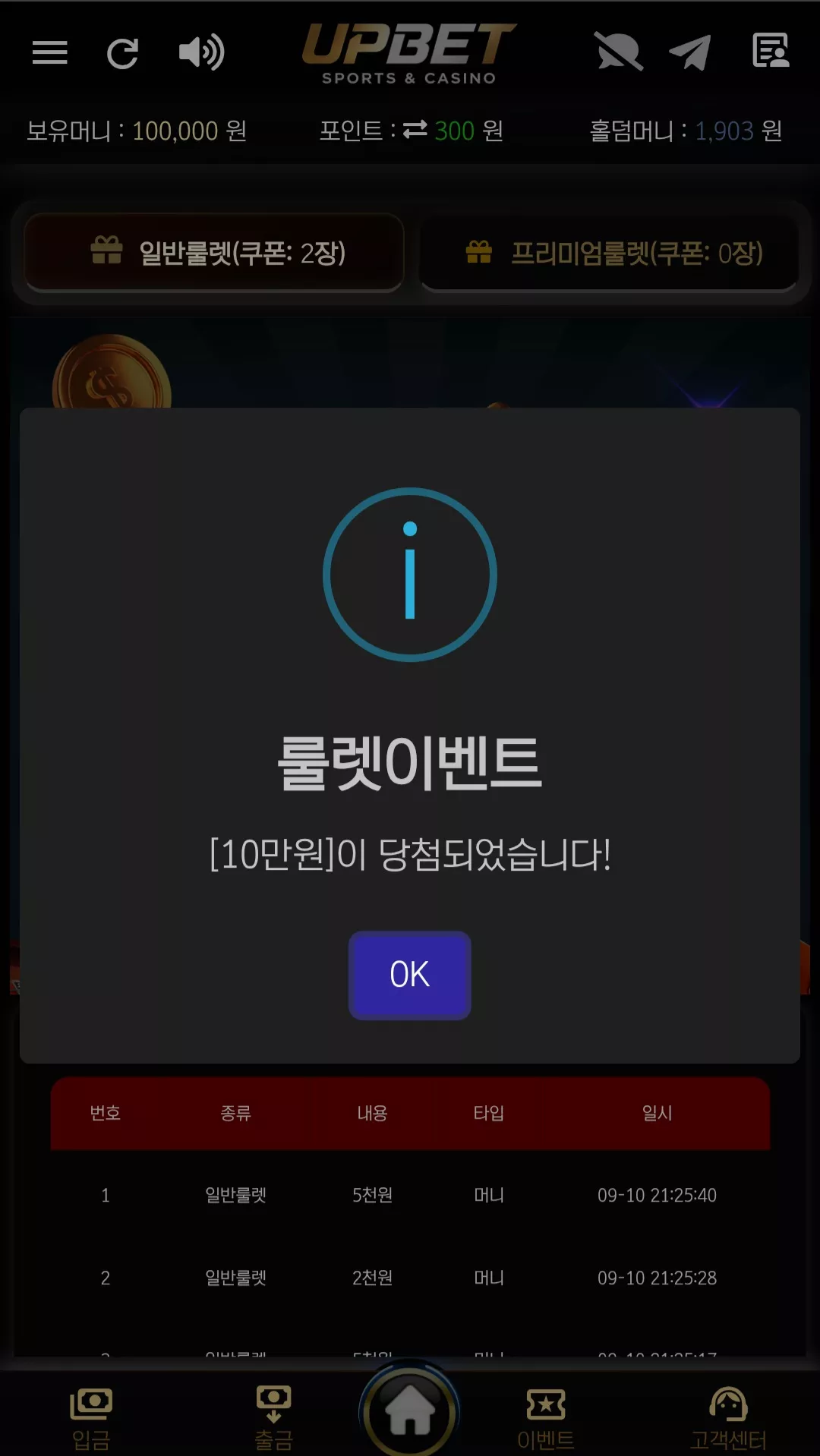820x1456 pixels.
Task: Toggle the sound speaker icon
Action: 201,52
